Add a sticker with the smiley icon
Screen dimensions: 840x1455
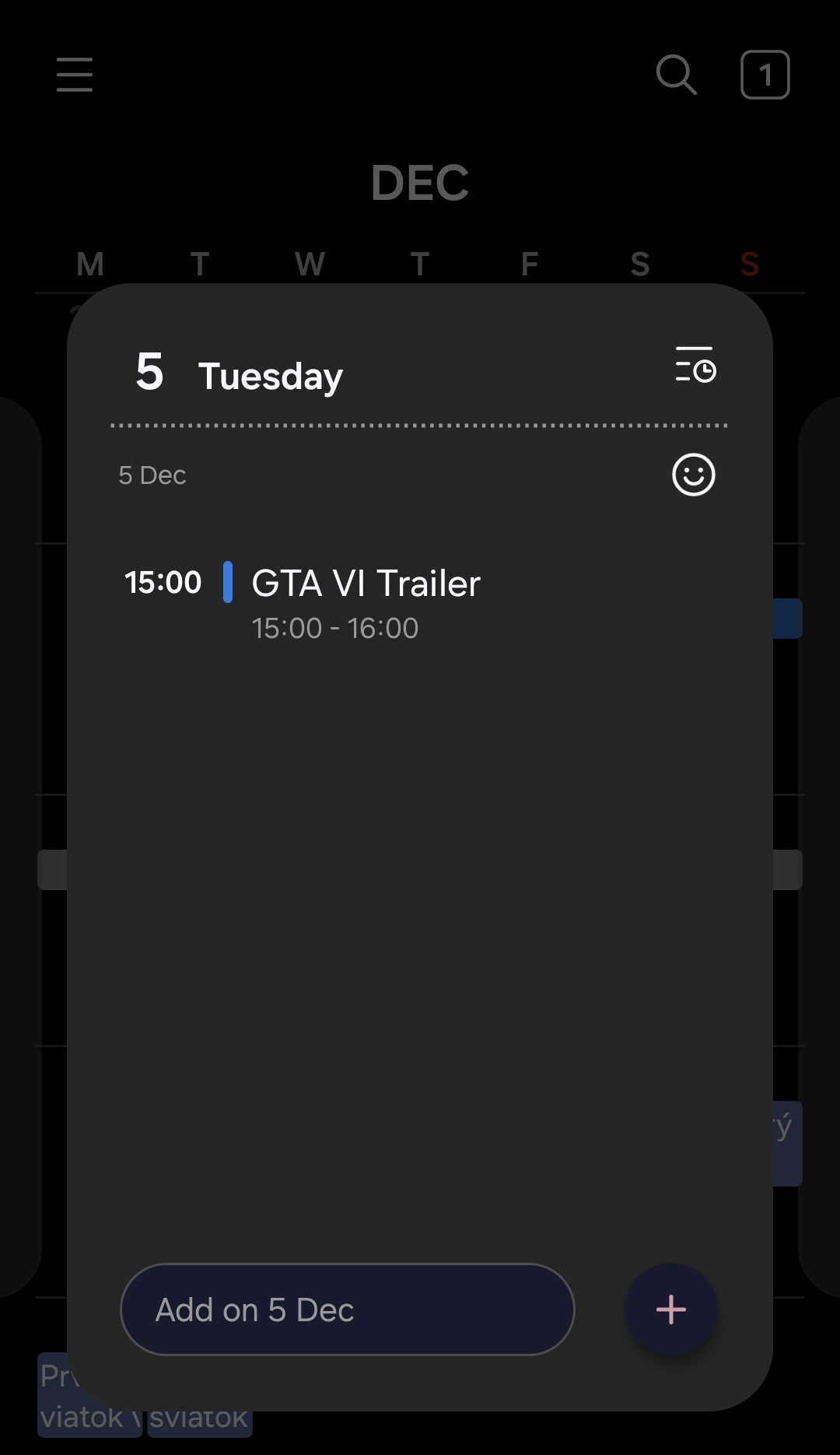[693, 475]
